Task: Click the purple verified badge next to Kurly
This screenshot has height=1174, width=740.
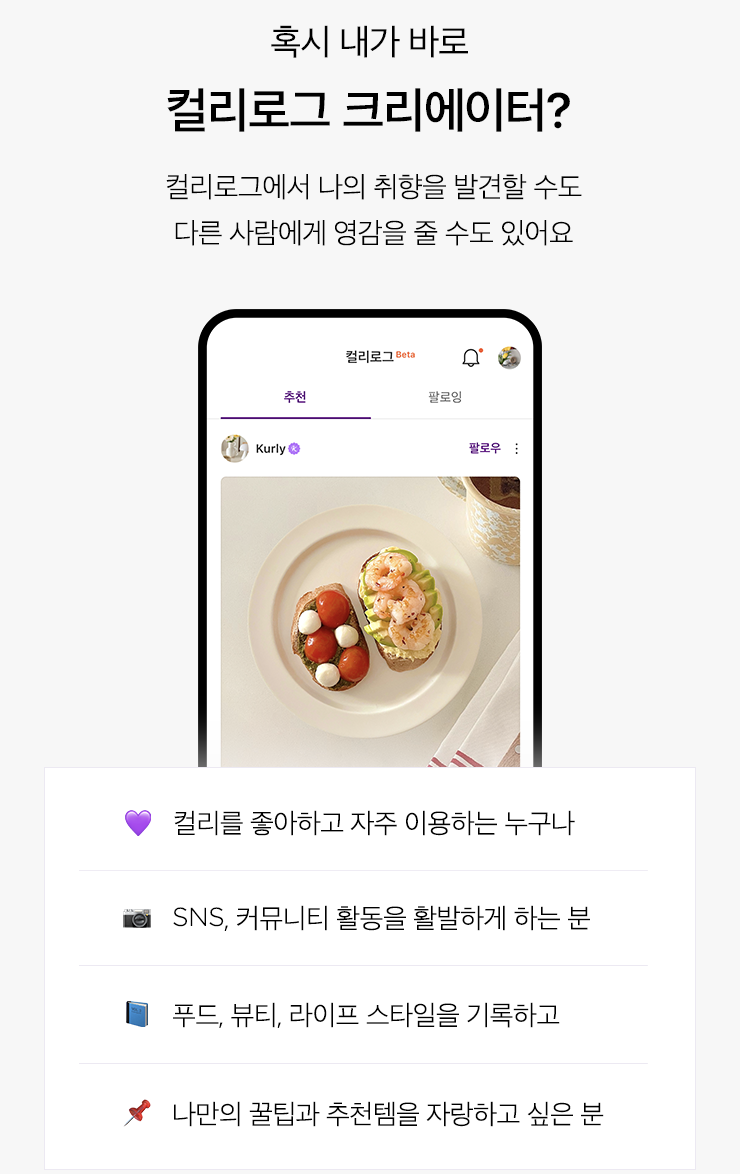Action: click(x=293, y=448)
